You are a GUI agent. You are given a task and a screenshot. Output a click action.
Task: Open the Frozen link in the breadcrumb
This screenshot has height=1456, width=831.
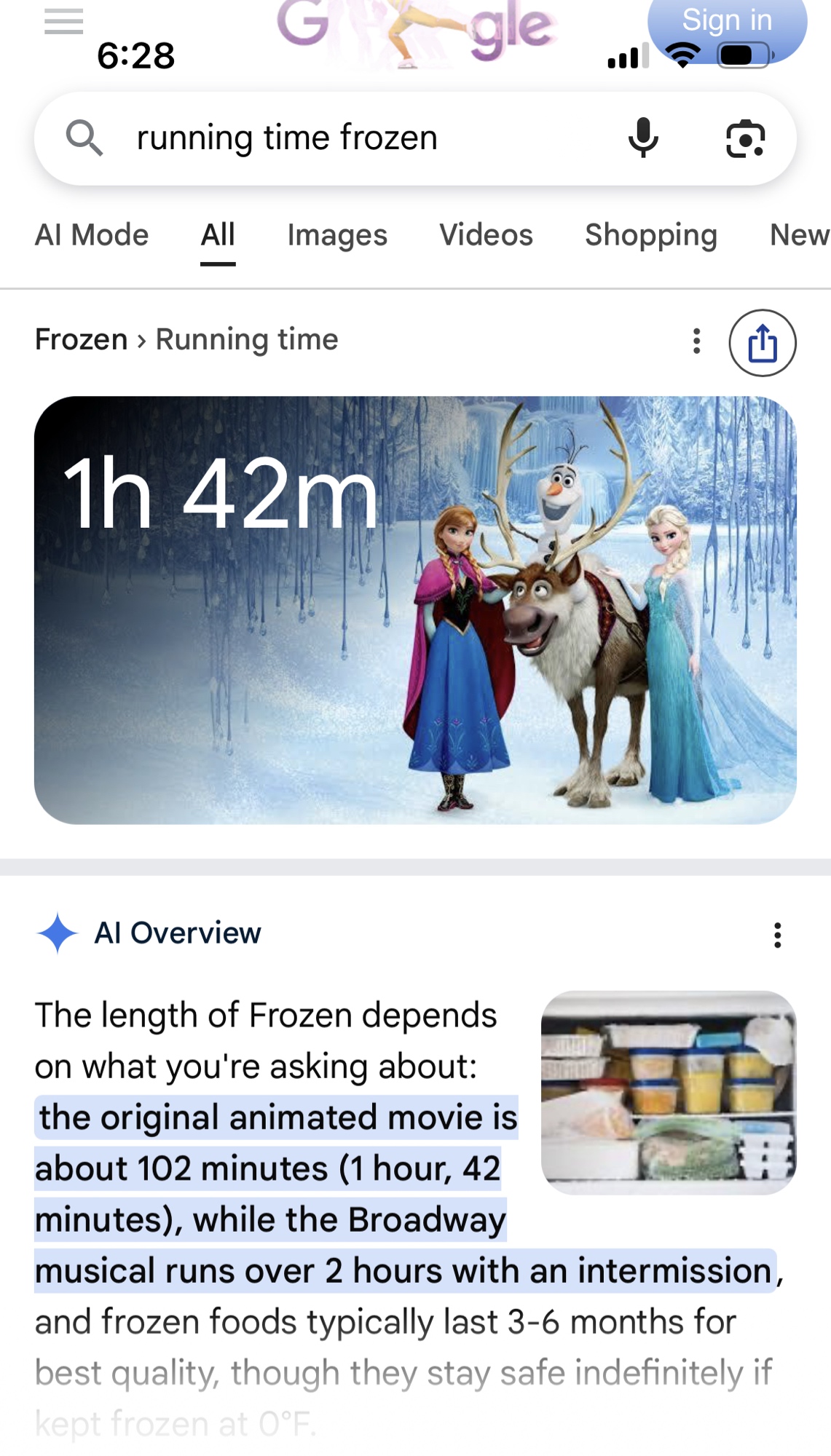[82, 339]
